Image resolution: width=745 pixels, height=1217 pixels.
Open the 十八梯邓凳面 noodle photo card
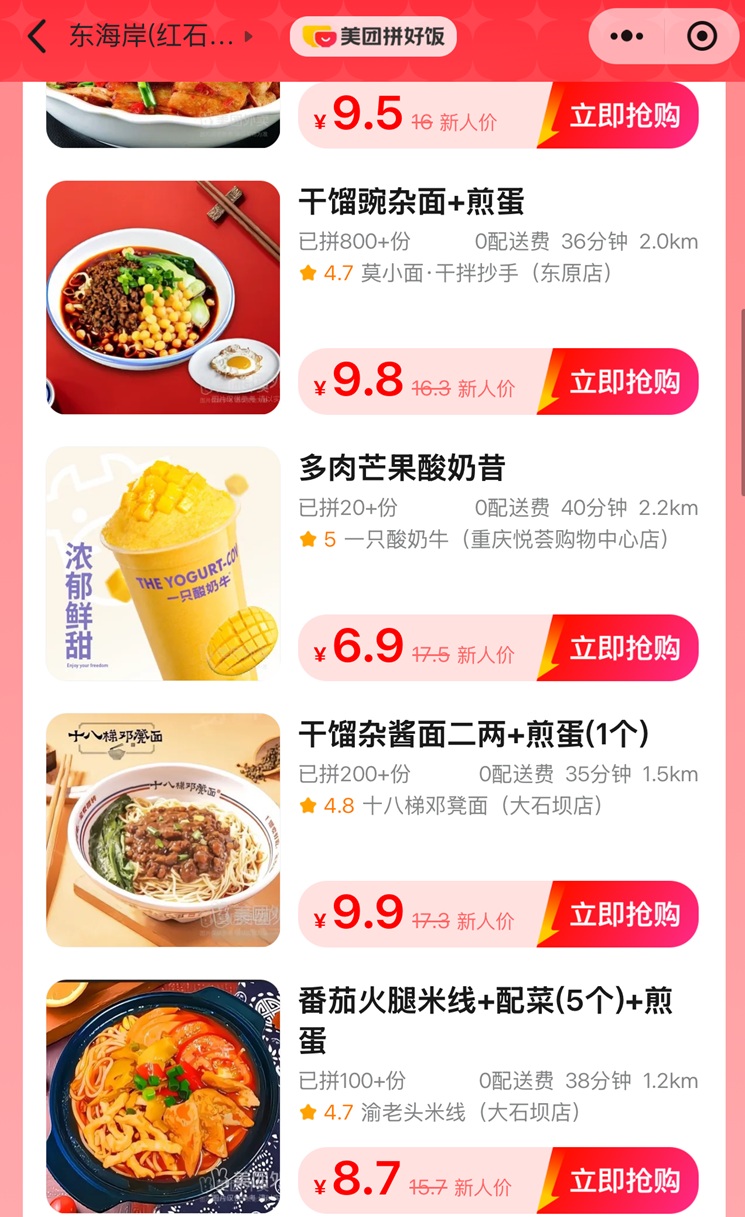point(163,830)
